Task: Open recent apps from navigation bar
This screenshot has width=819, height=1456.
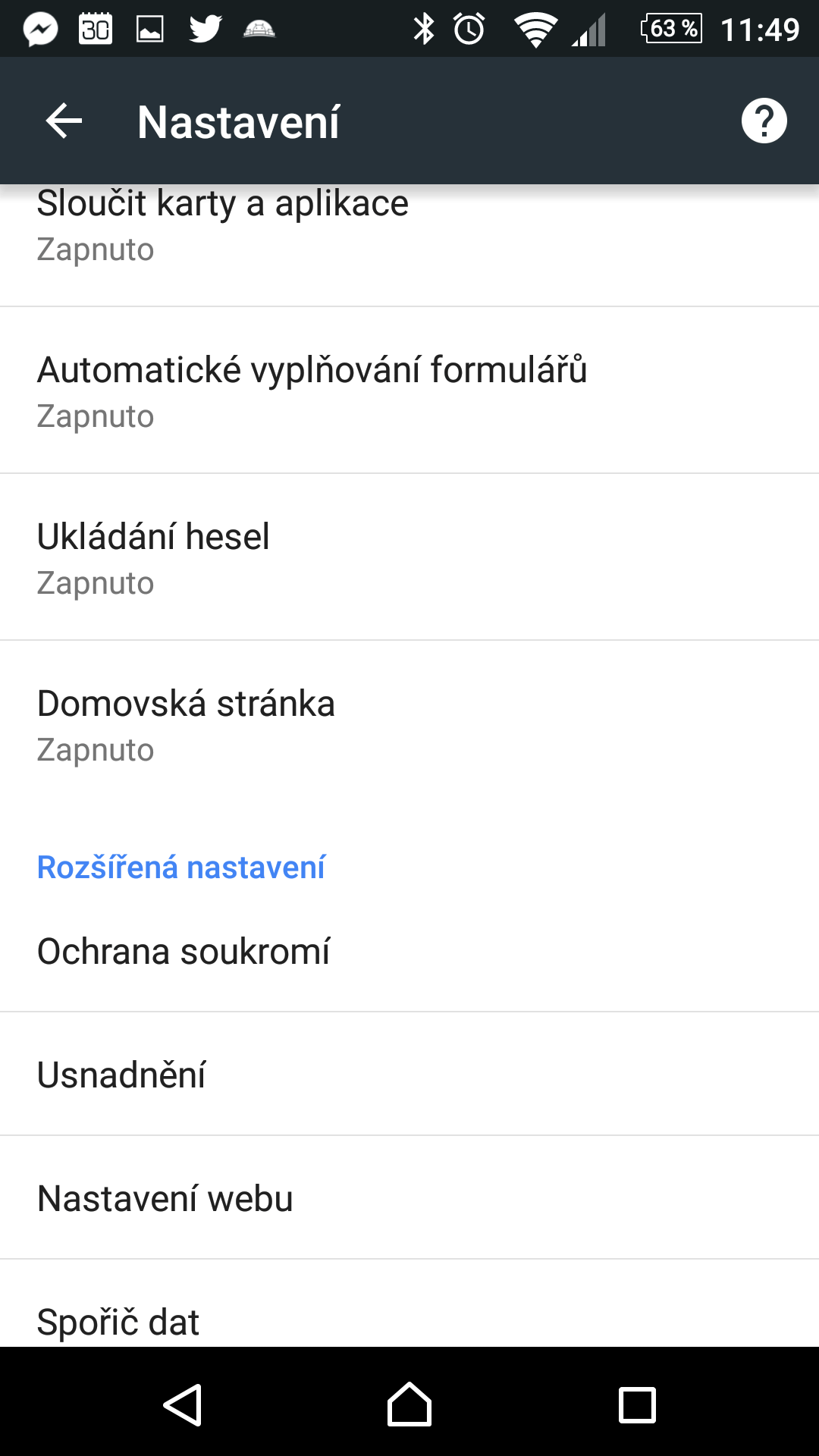Action: point(637,1405)
